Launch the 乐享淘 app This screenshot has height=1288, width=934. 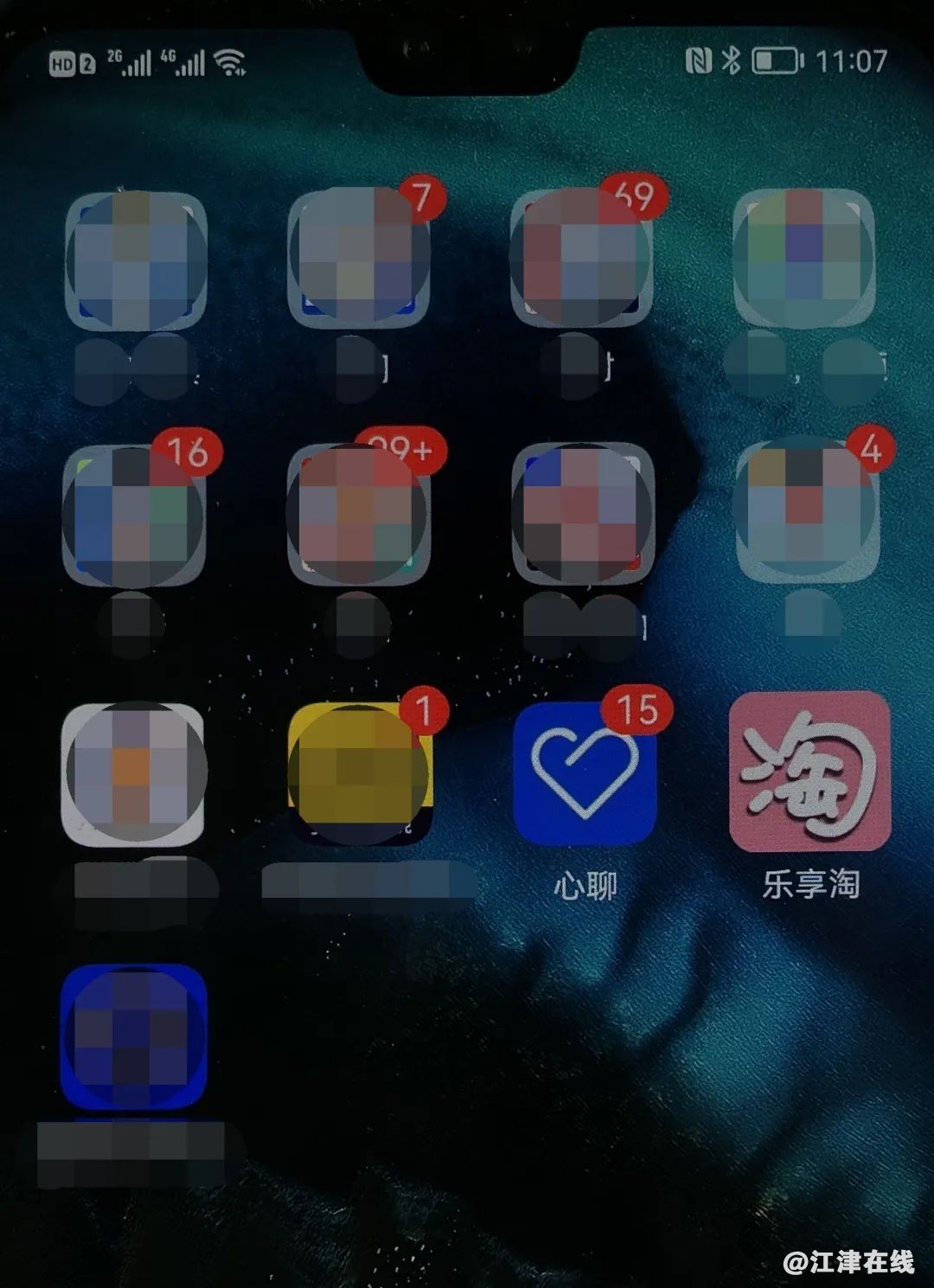809,772
